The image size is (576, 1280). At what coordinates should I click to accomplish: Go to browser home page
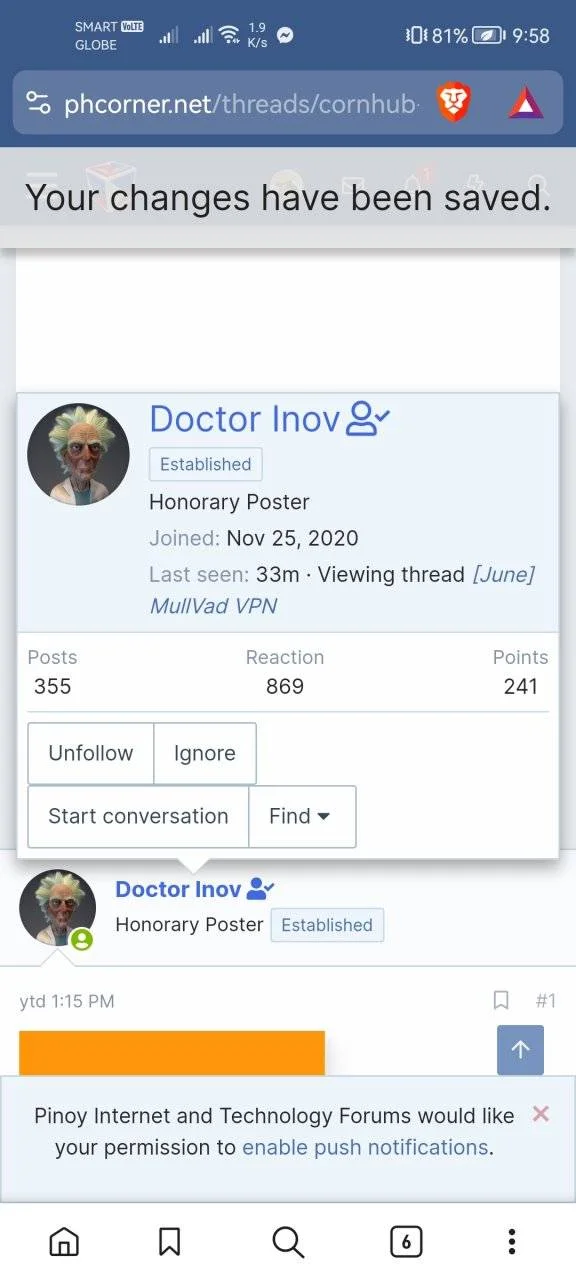[64, 1241]
